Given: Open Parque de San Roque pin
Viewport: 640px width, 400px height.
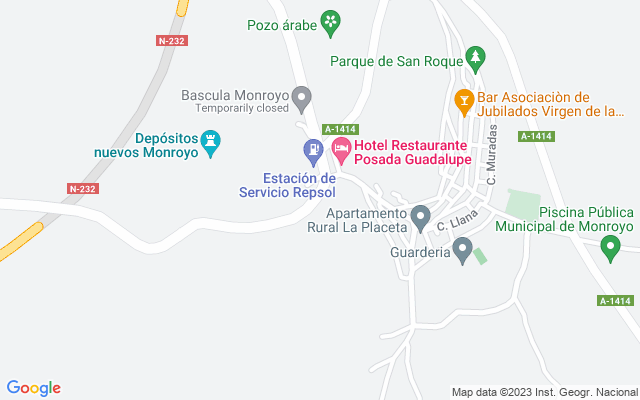Looking at the screenshot, I should 476,57.
